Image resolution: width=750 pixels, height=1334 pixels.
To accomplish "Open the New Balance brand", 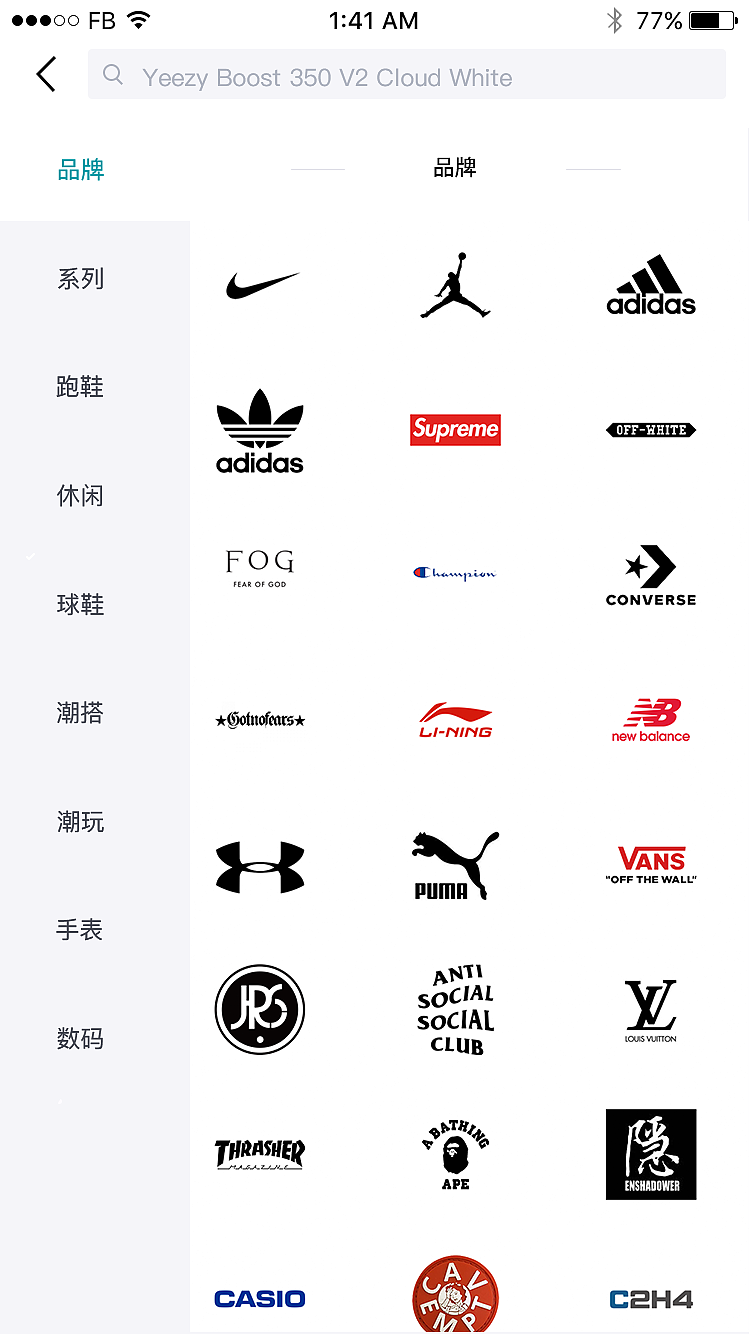I will (x=651, y=720).
